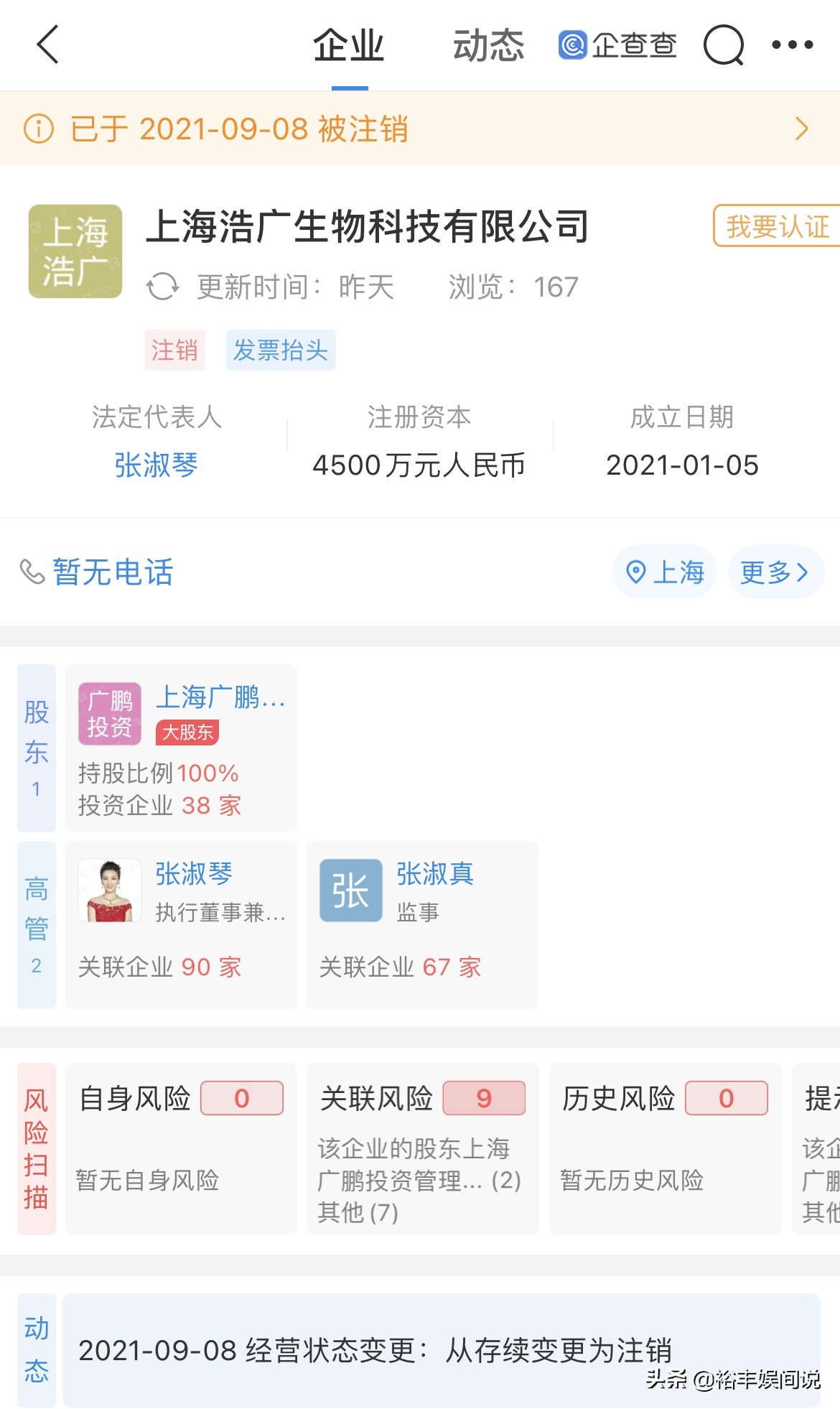Expand the deregistration notice via right chevron
This screenshot has height=1409, width=840.
click(x=802, y=129)
